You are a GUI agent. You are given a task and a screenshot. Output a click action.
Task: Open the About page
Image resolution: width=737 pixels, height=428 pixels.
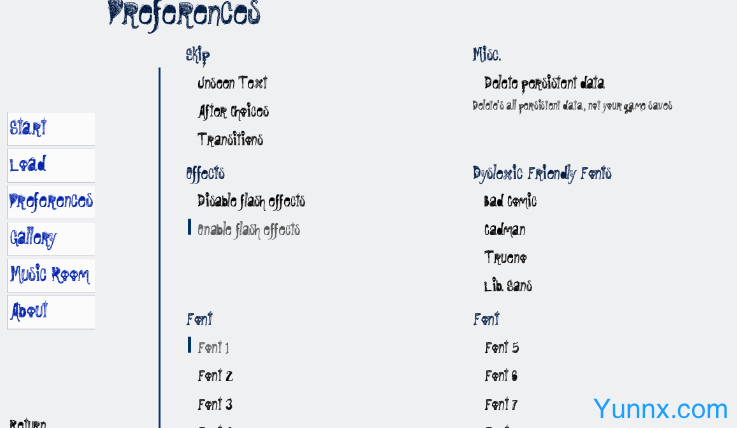point(30,311)
